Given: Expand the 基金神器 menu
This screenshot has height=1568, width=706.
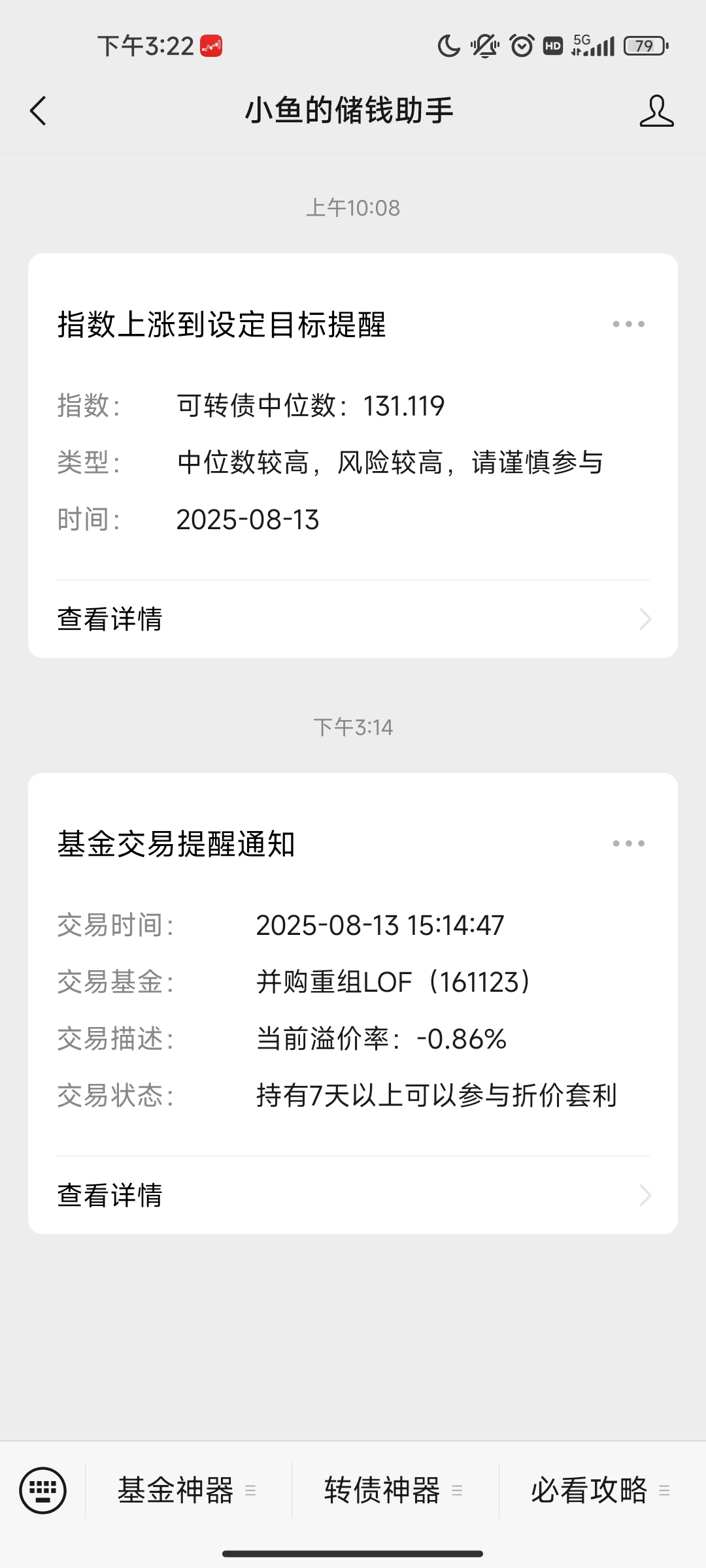Looking at the screenshot, I should click(188, 1490).
